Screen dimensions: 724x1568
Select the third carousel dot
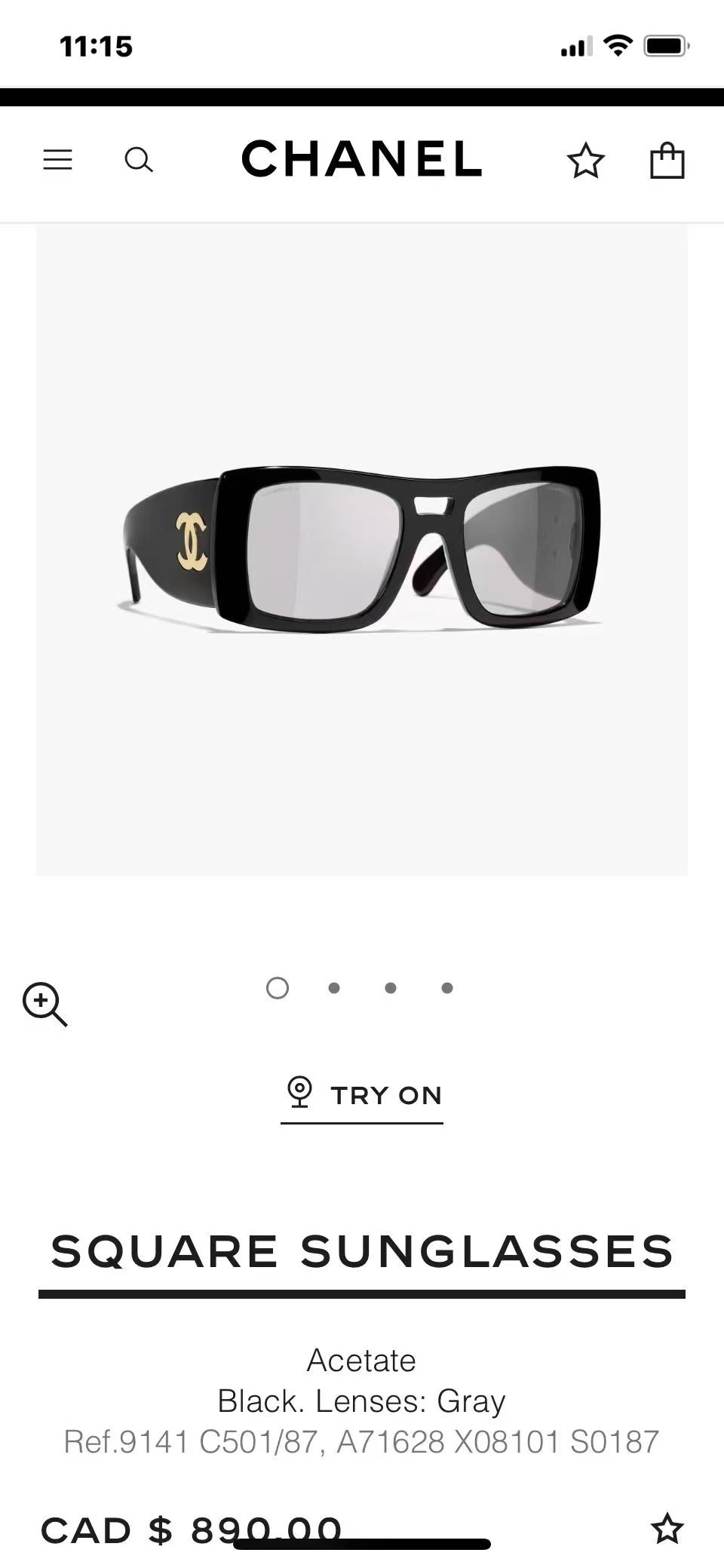pos(391,988)
